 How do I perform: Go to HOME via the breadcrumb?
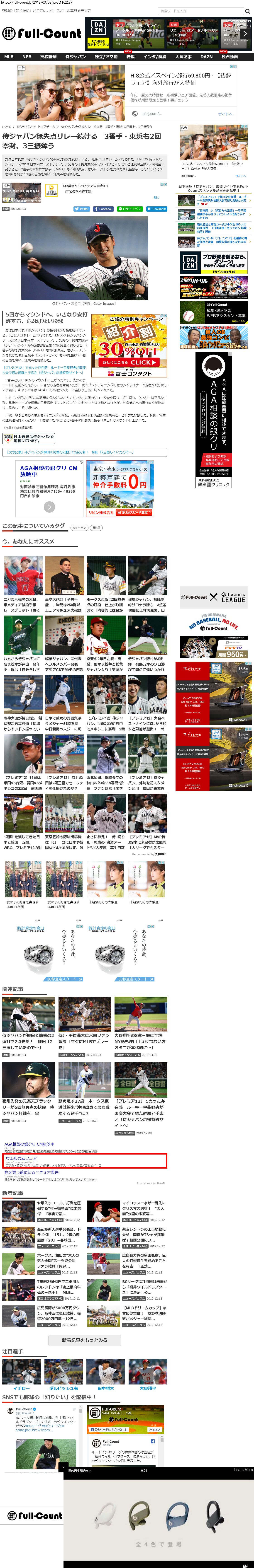pos(6,127)
